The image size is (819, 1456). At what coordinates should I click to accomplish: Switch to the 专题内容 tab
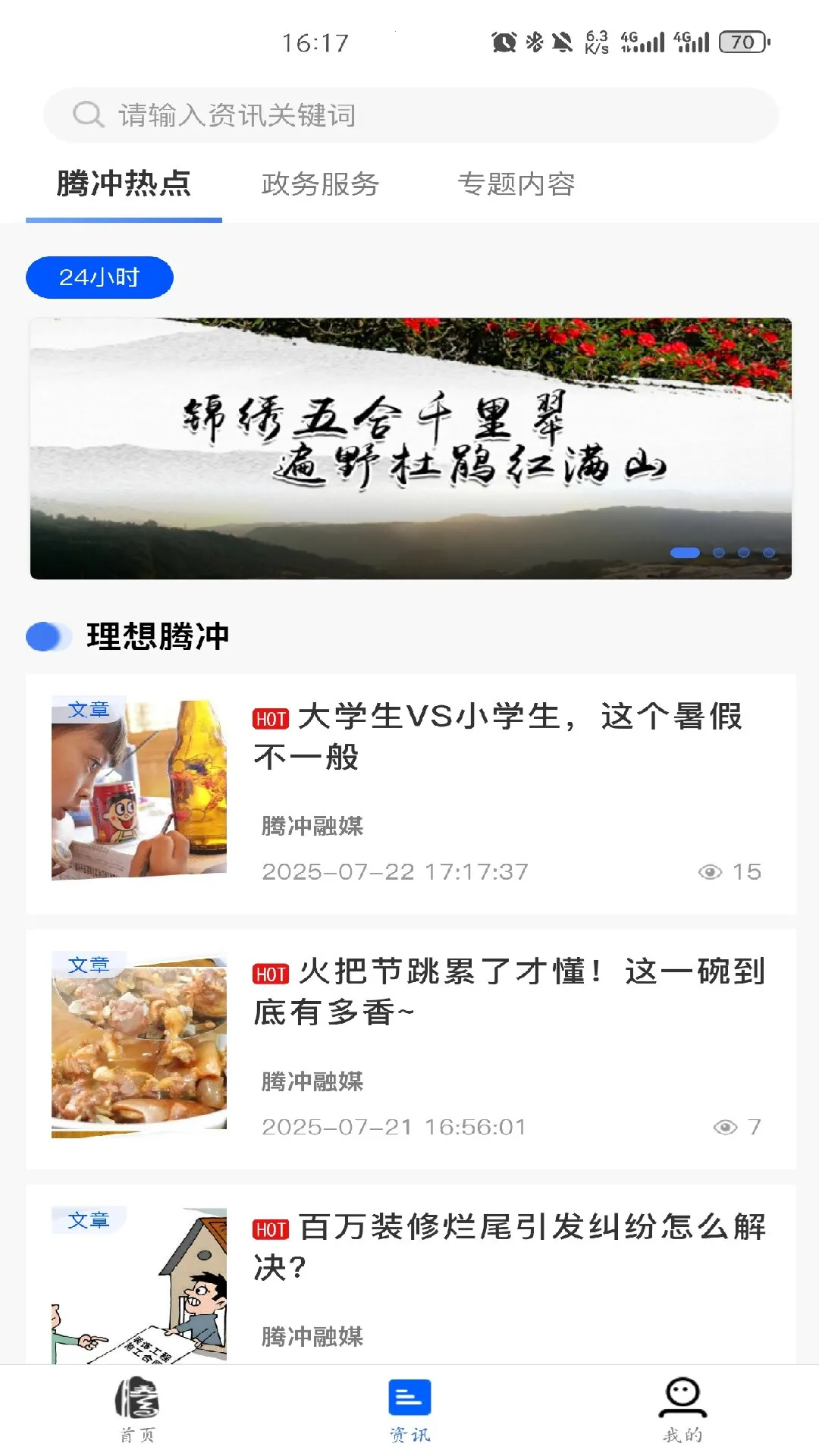click(516, 184)
